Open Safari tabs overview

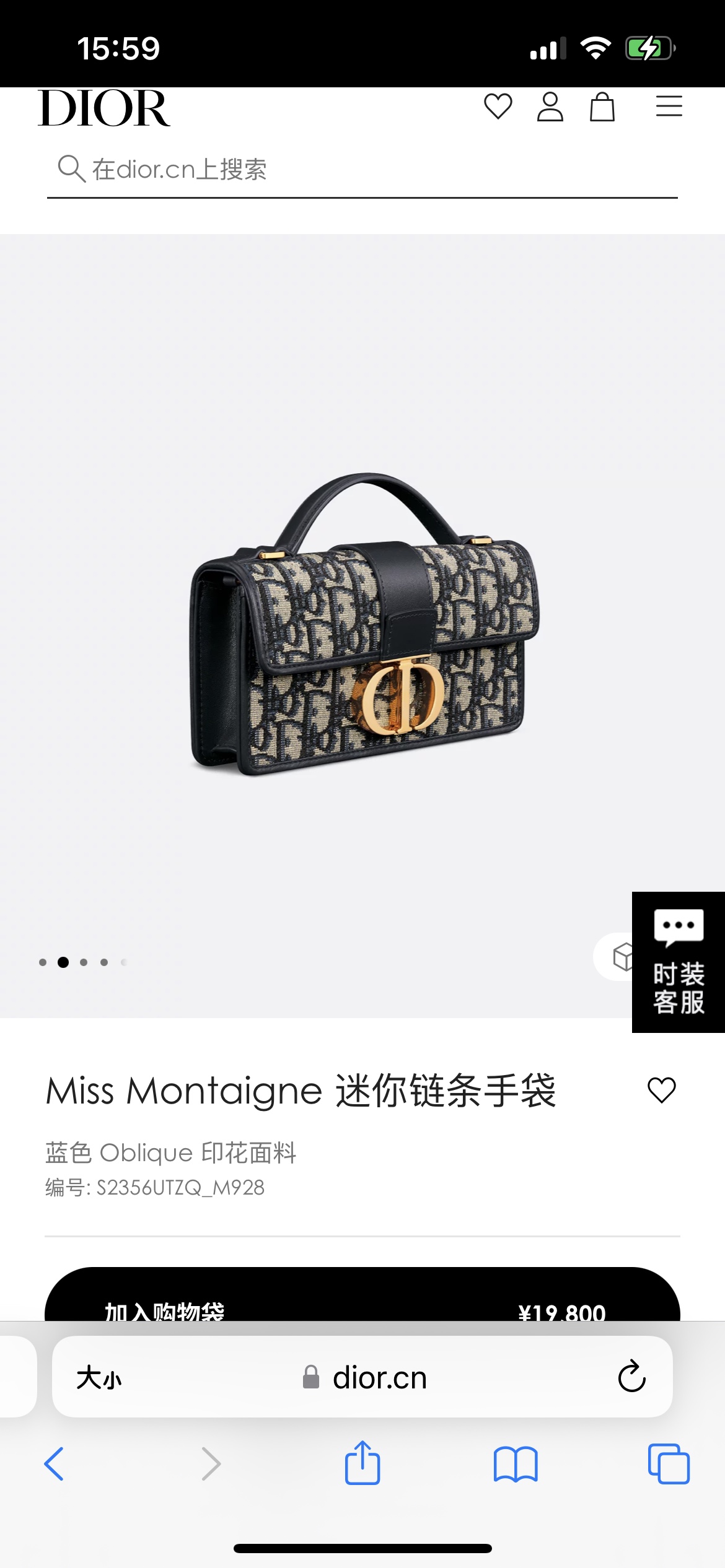tap(669, 1464)
